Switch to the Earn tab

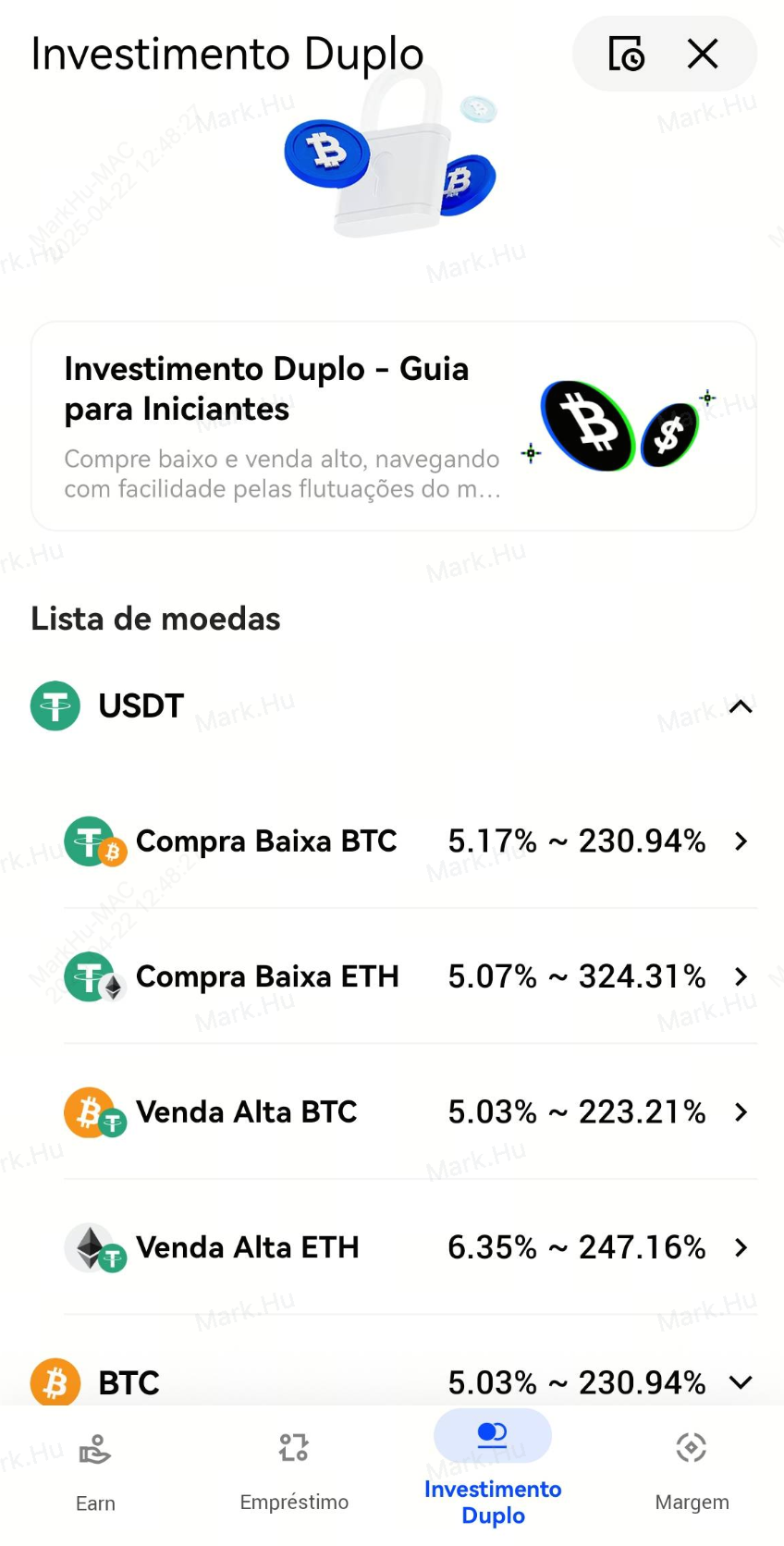pyautogui.click(x=95, y=1470)
